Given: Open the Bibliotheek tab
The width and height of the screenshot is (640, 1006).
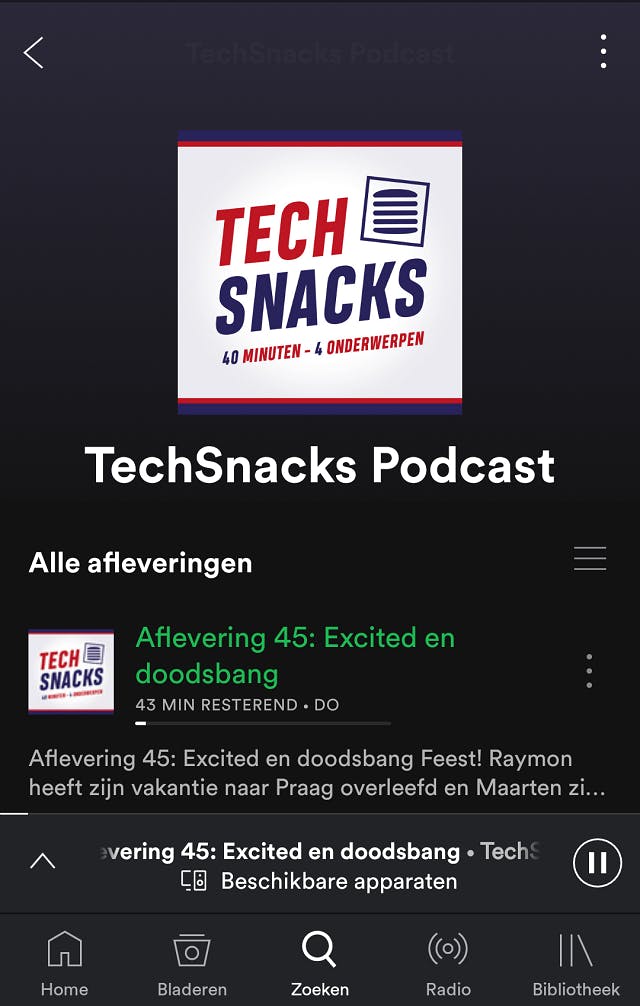Looking at the screenshot, I should pyautogui.click(x=575, y=963).
